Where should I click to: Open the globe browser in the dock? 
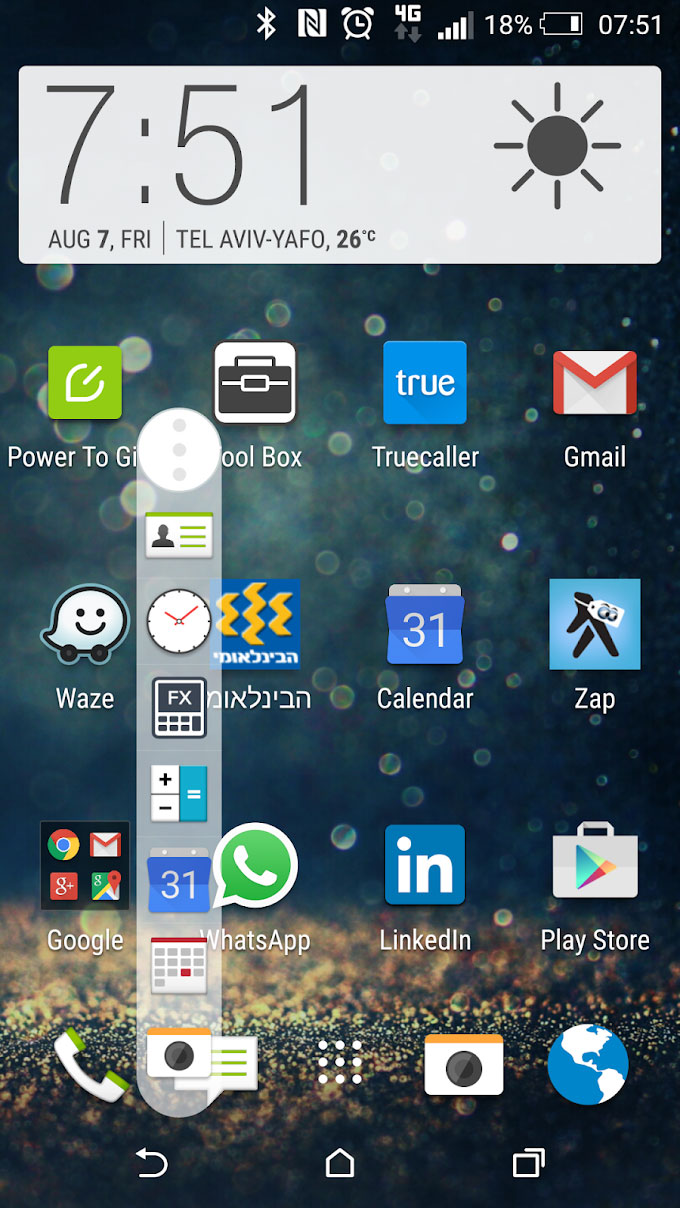click(588, 1064)
